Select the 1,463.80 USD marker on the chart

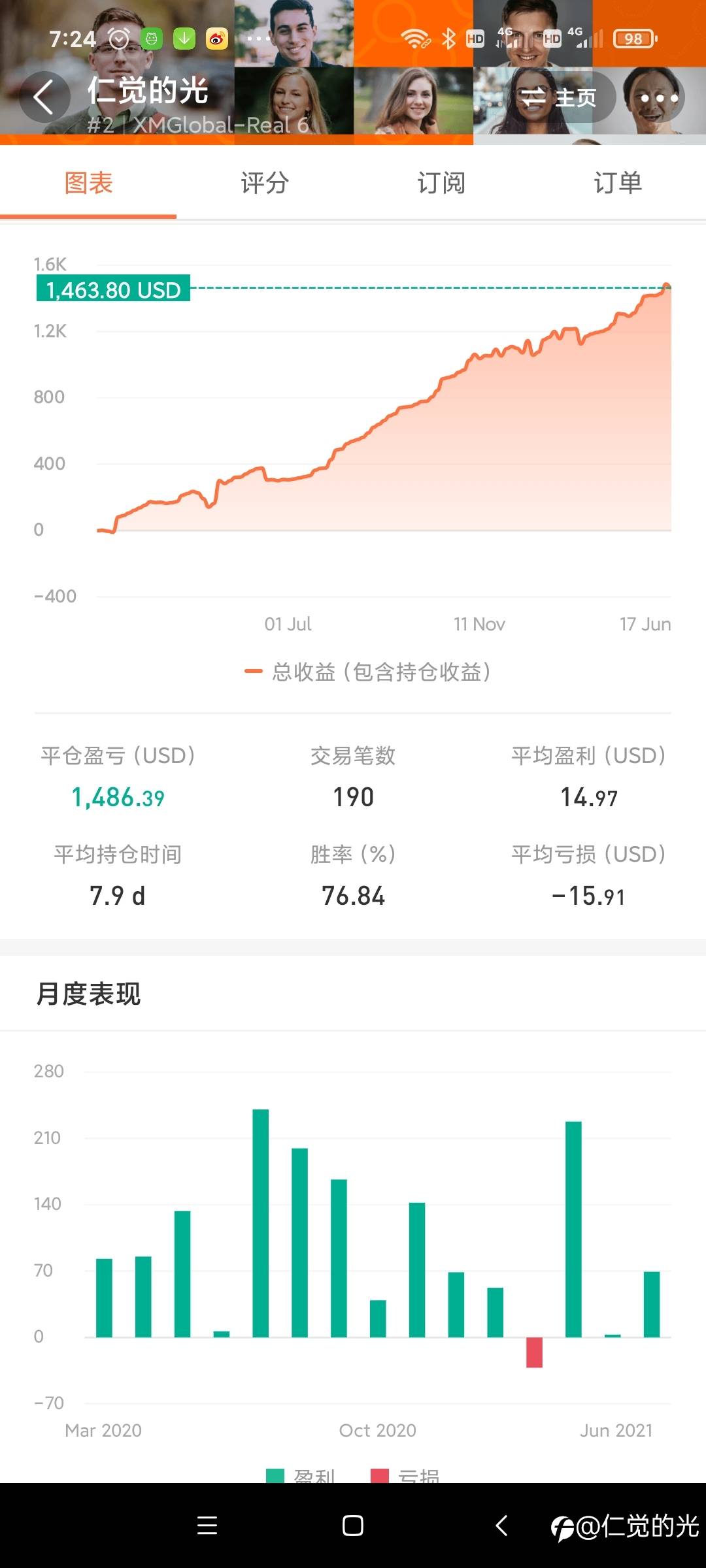point(112,289)
